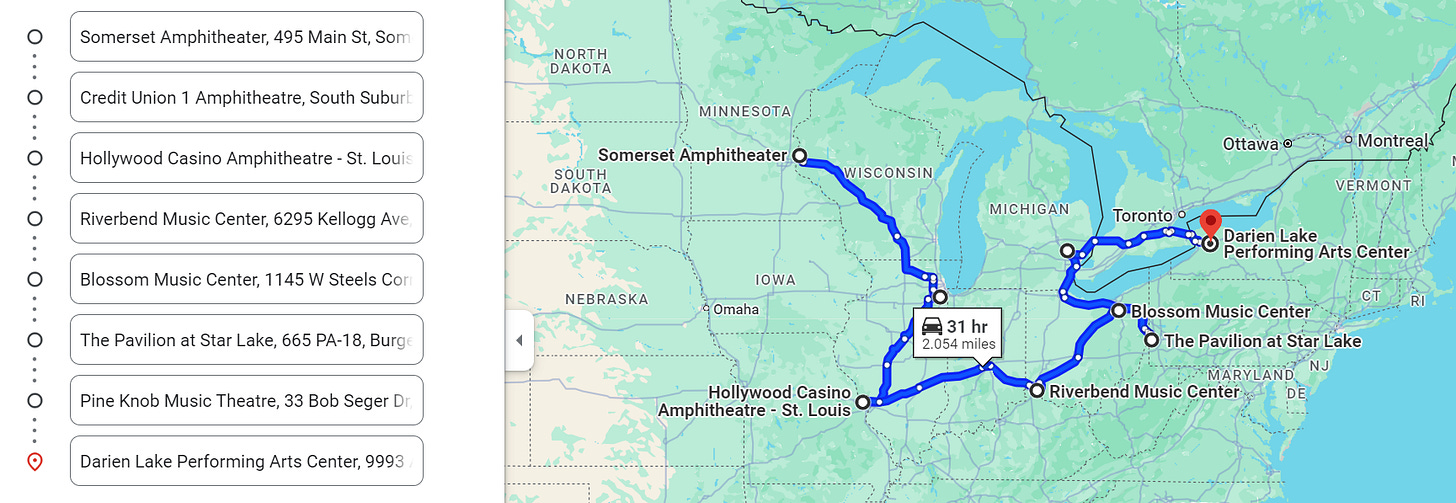
Task: Edit The Pavilion at Star Lake field
Action: coord(246,340)
